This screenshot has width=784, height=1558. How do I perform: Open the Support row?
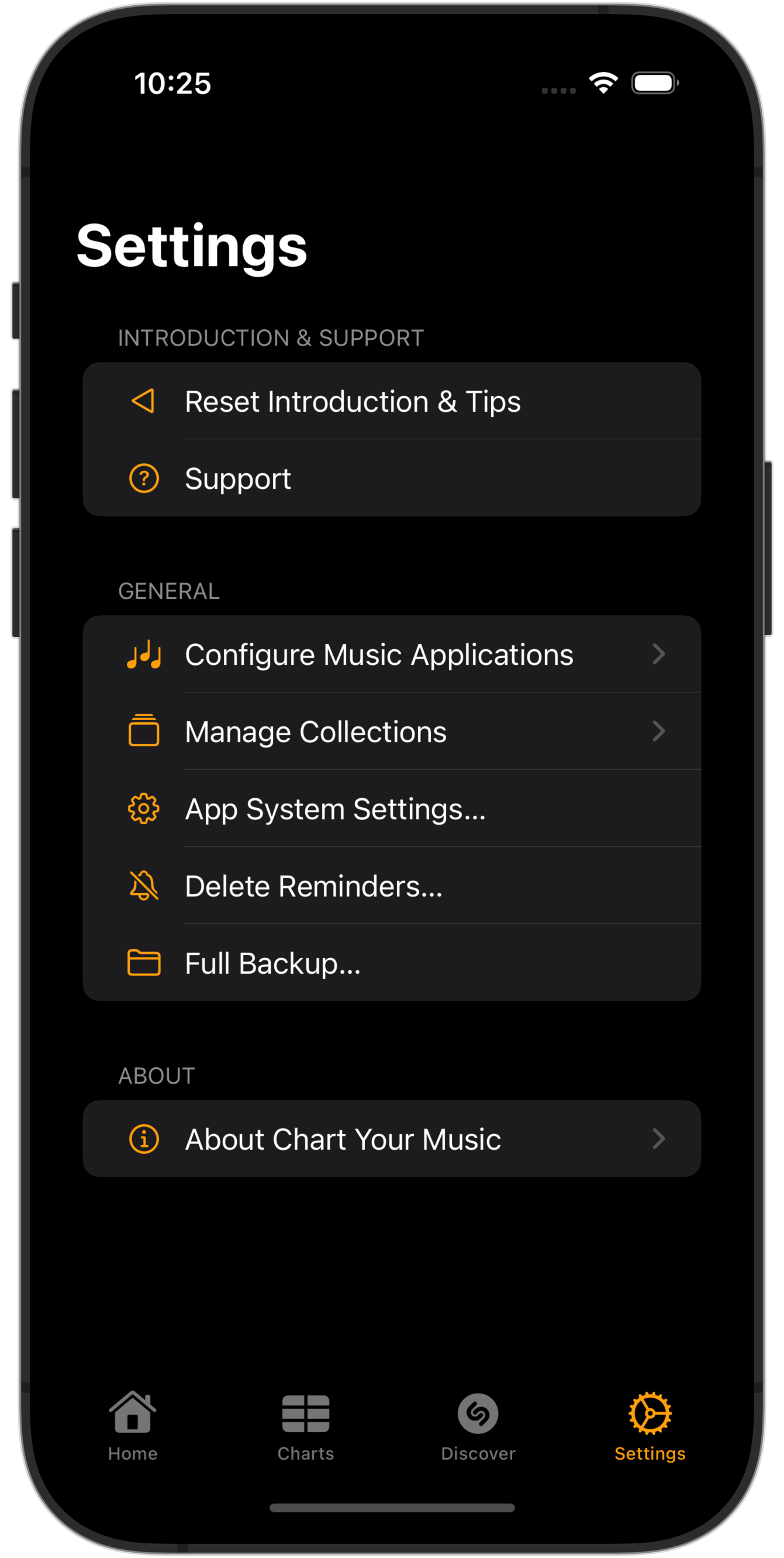point(237,478)
